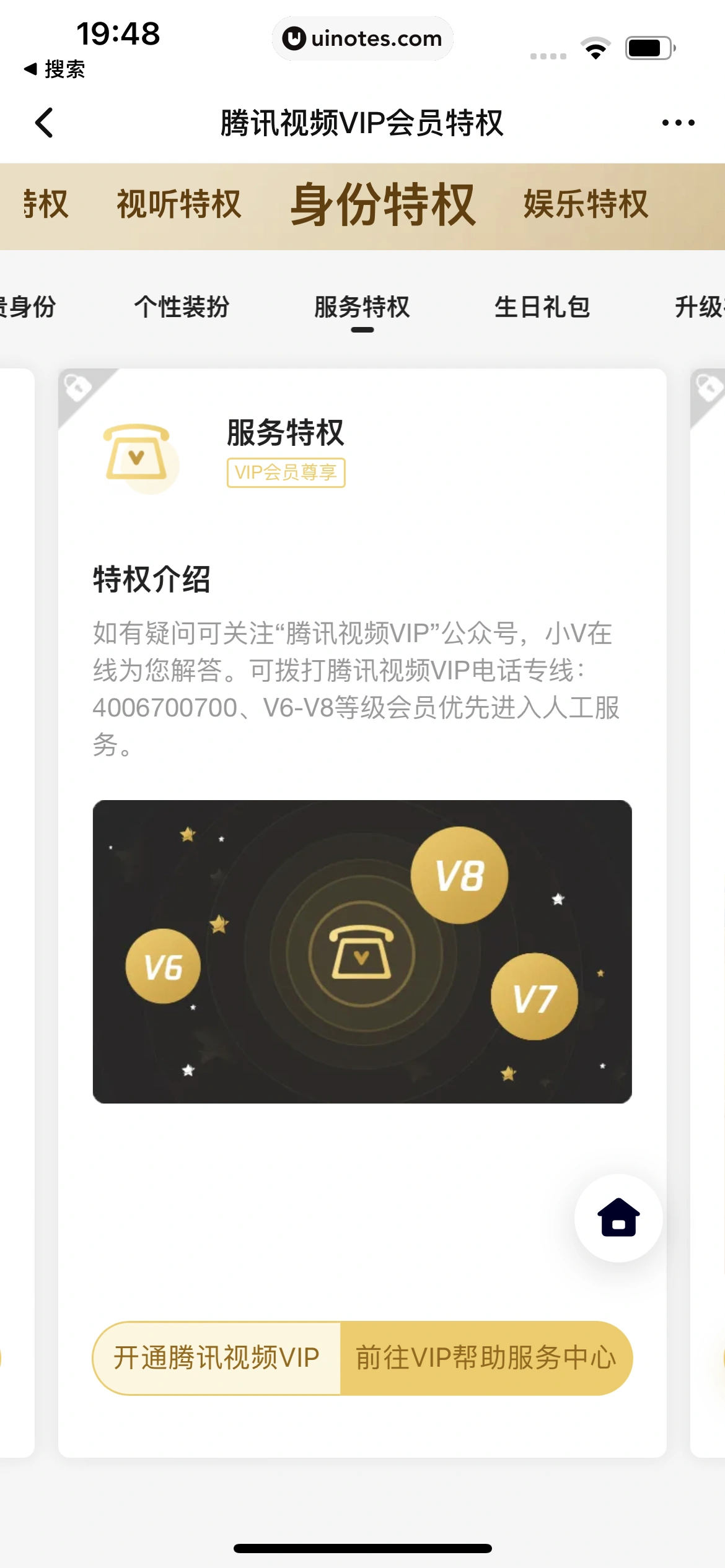Switch to the 视听特权 tab
Viewport: 725px width, 1568px height.
click(178, 204)
